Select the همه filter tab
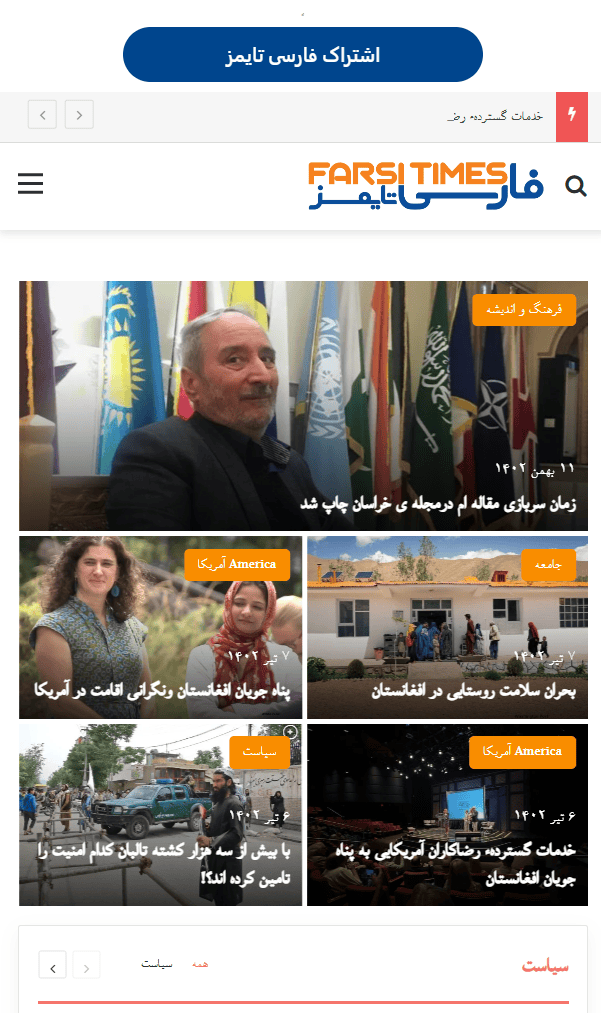 [x=200, y=964]
